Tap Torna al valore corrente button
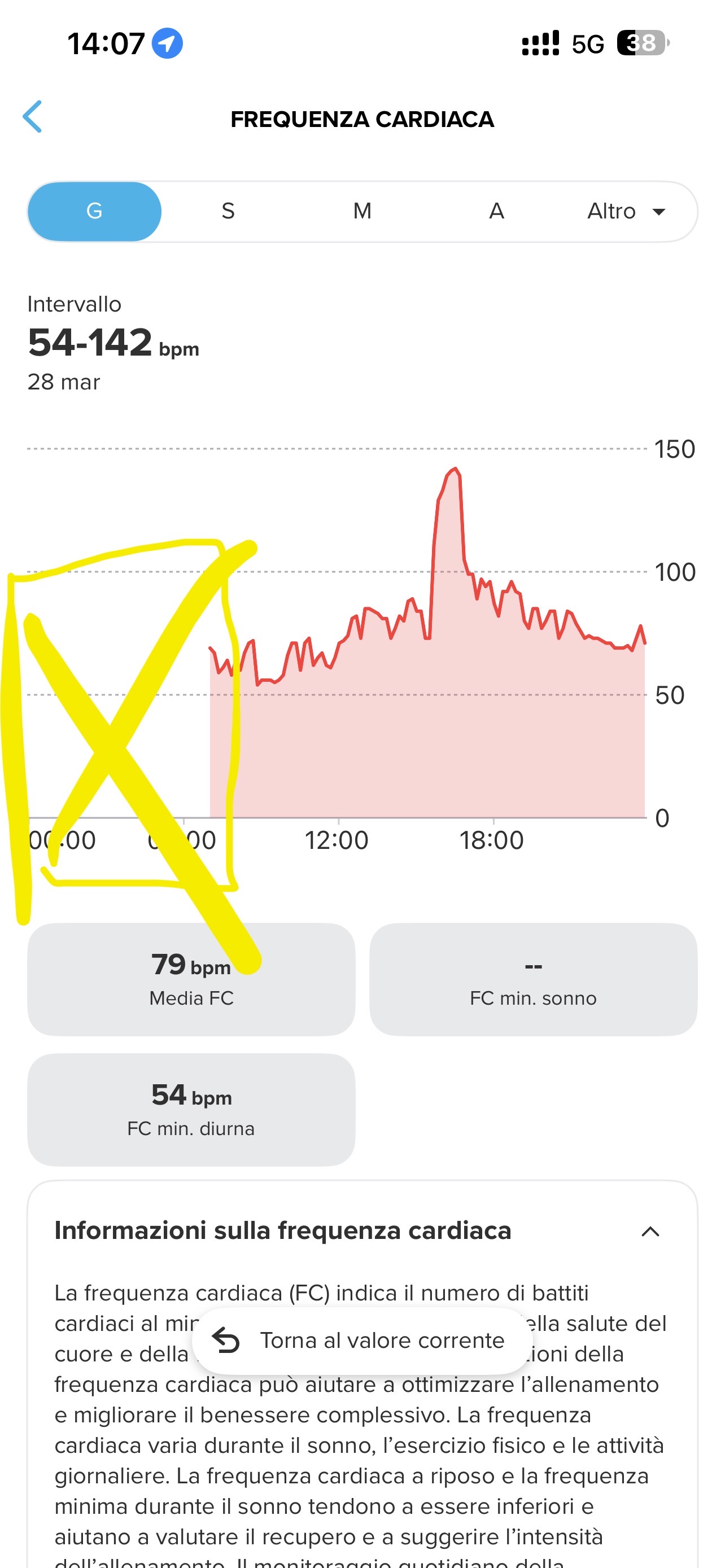The image size is (725, 1568). 361,1341
